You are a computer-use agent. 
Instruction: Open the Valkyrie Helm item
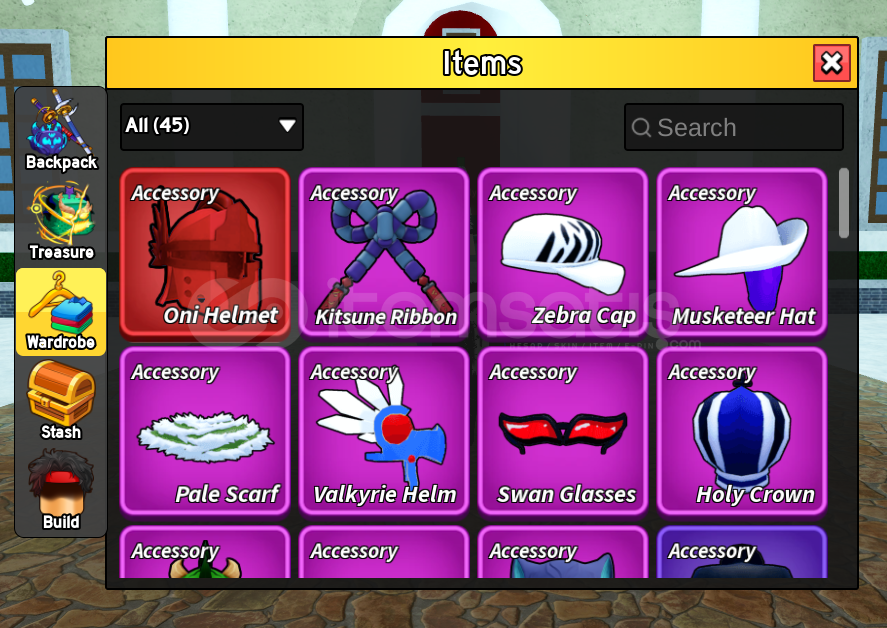click(x=384, y=431)
